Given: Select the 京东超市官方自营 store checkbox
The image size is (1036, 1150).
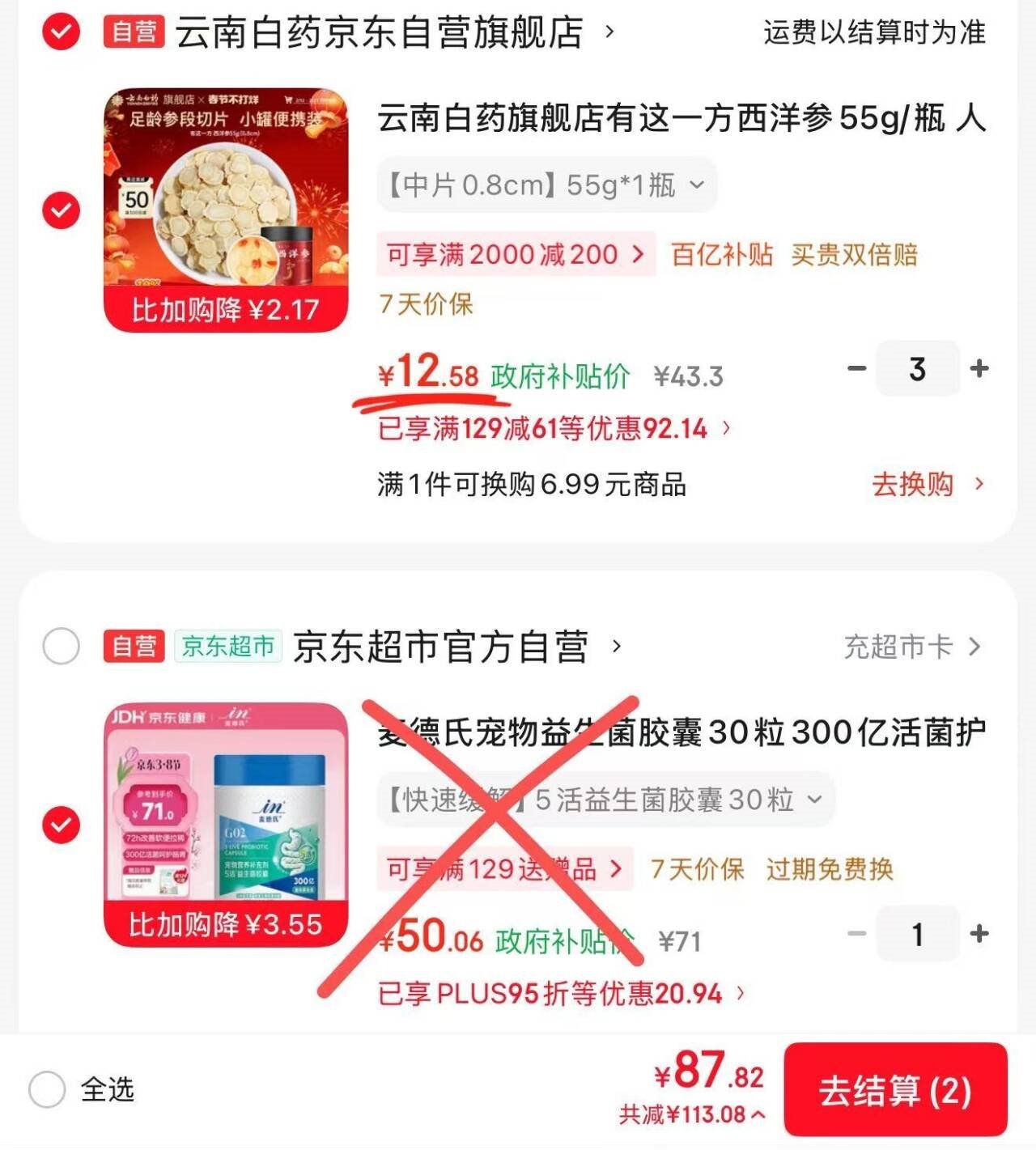Looking at the screenshot, I should pyautogui.click(x=62, y=646).
